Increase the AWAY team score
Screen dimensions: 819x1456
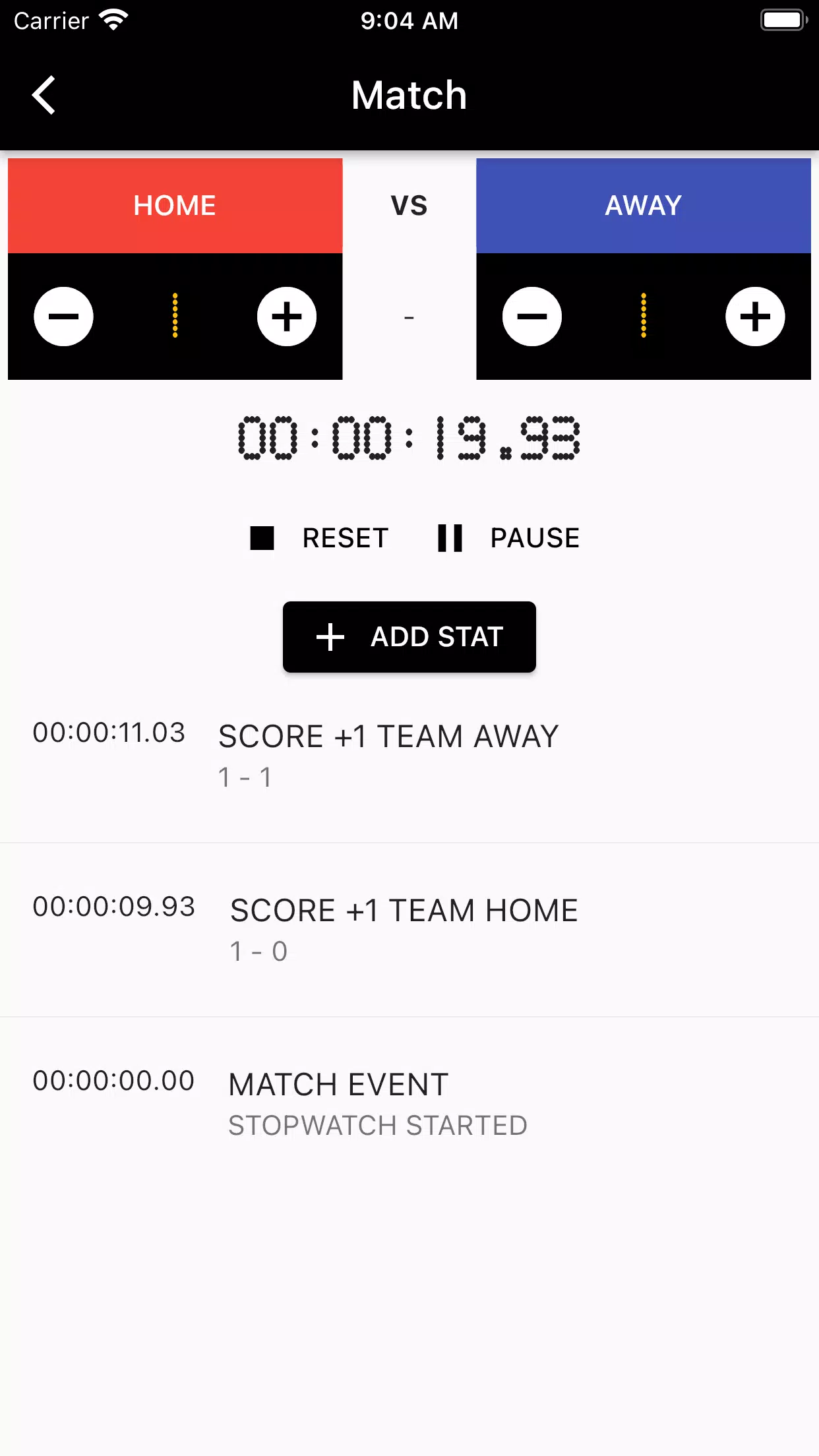[756, 316]
